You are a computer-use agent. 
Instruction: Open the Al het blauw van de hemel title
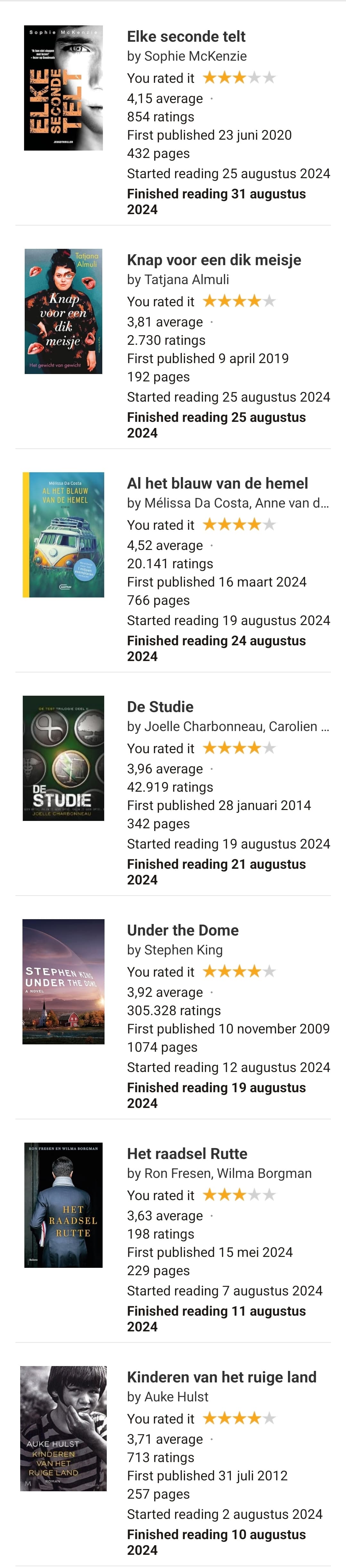click(x=217, y=483)
